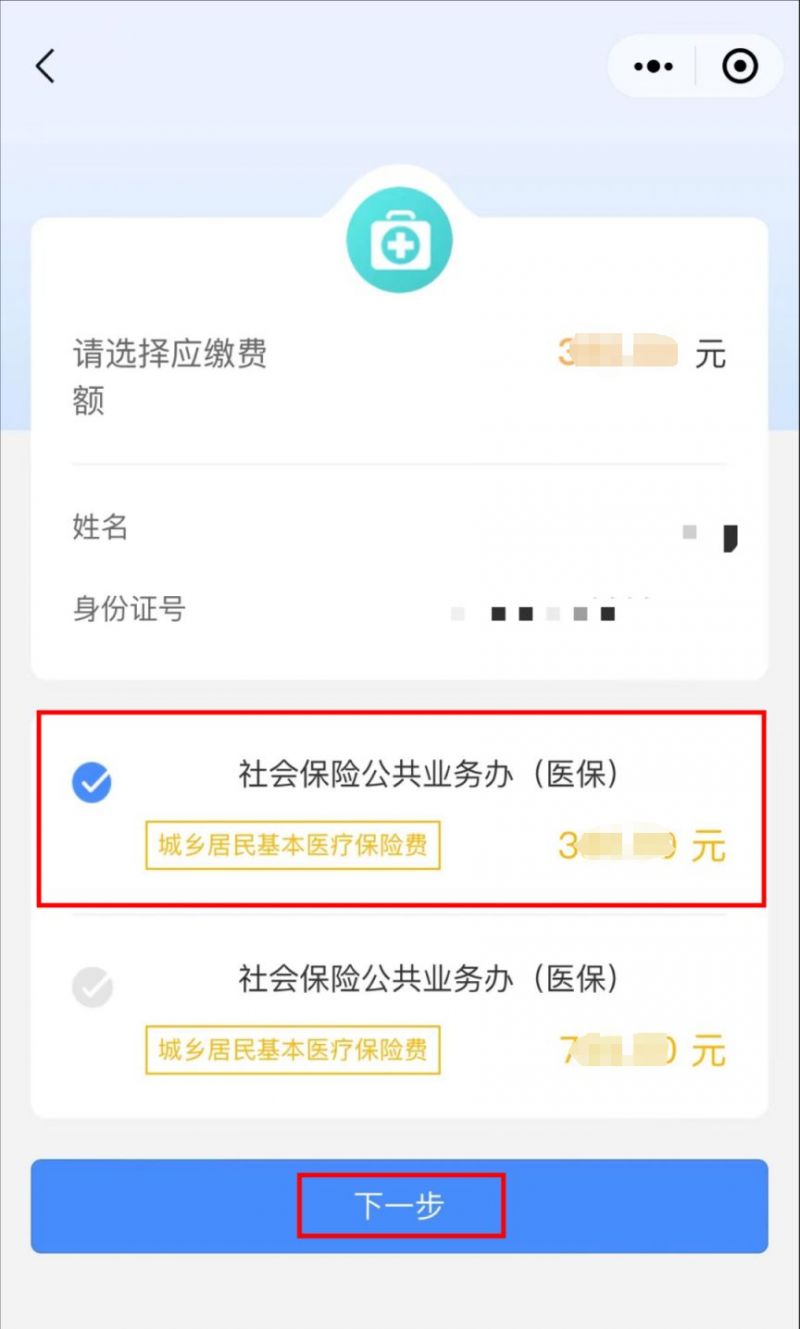Close the mini program with the circle icon
The width and height of the screenshot is (800, 1329).
740,67
